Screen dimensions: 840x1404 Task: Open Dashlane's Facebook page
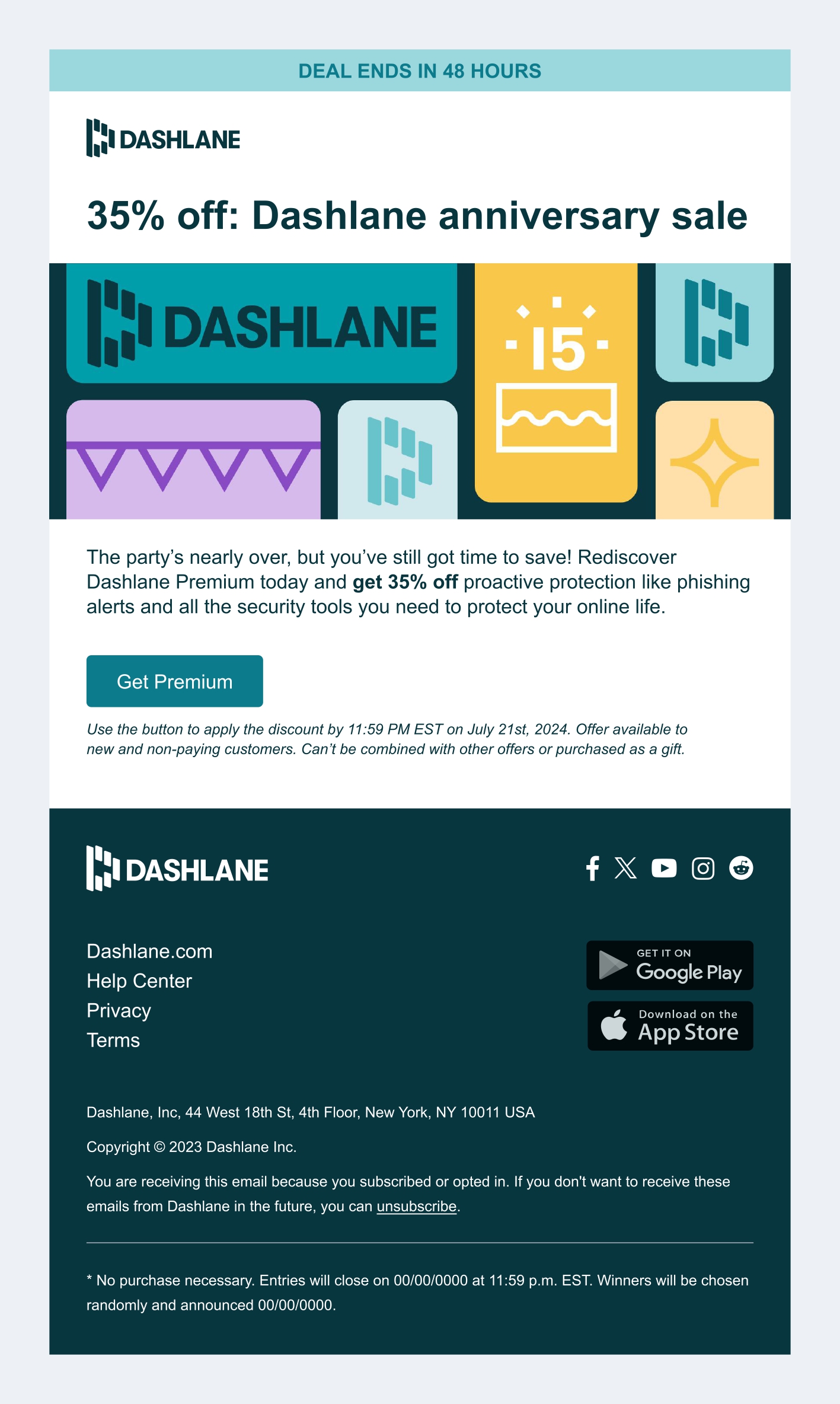(592, 868)
